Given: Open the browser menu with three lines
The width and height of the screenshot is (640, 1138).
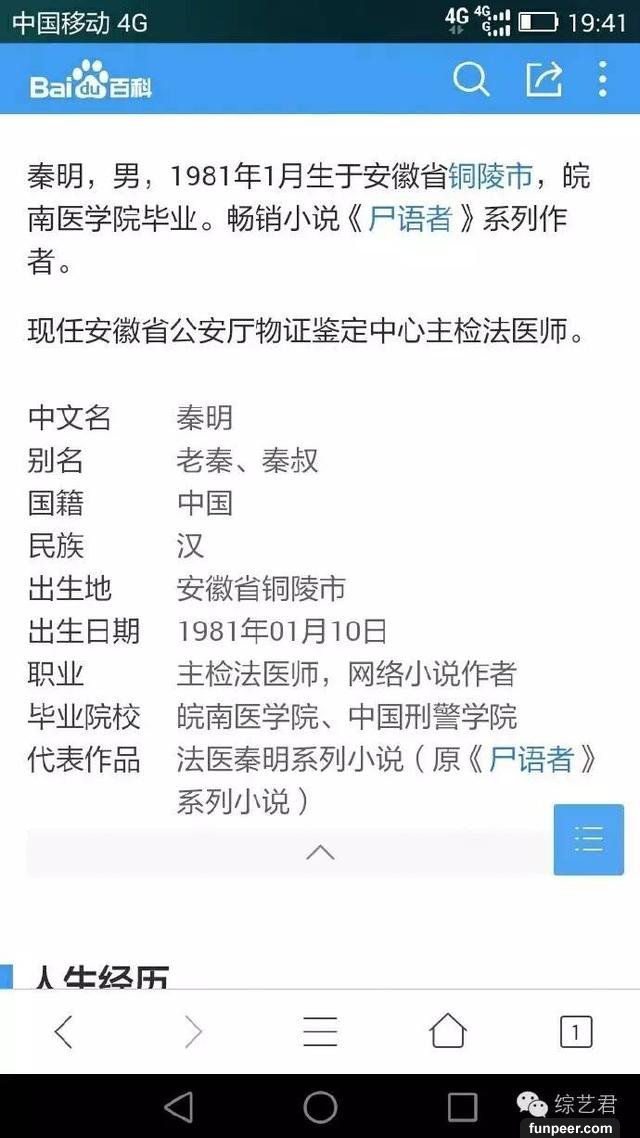Looking at the screenshot, I should (320, 1030).
